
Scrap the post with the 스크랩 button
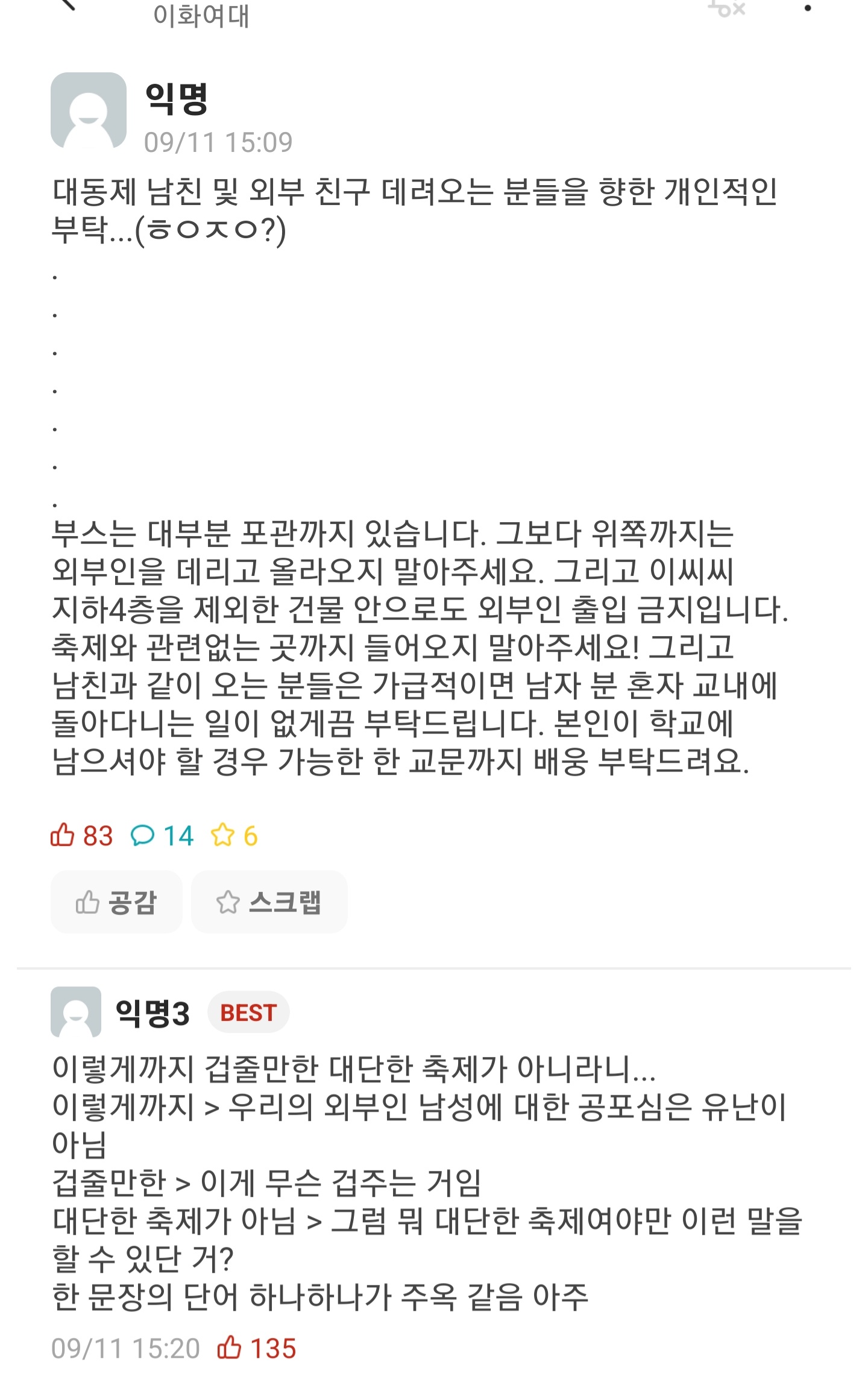click(x=269, y=902)
